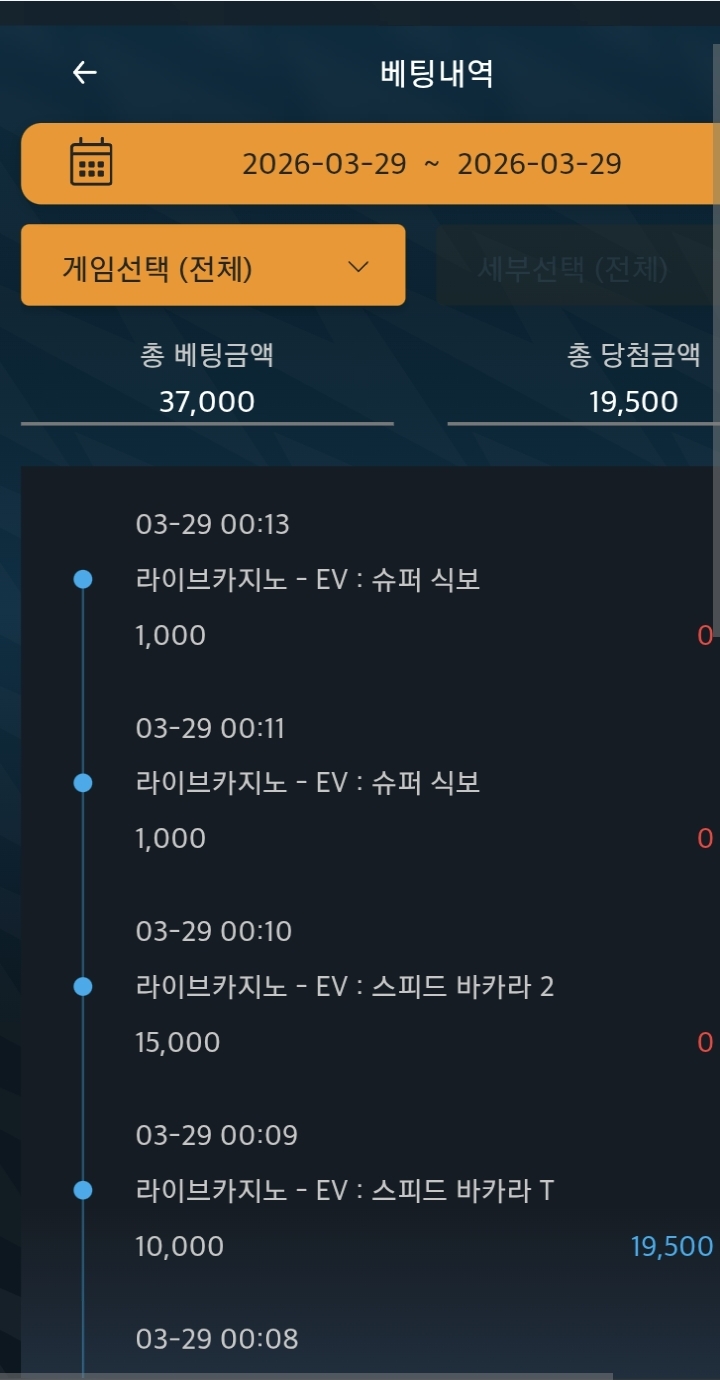View the 스피드 바카라 2 bet entry
This screenshot has height=1380, width=720.
[x=344, y=987]
